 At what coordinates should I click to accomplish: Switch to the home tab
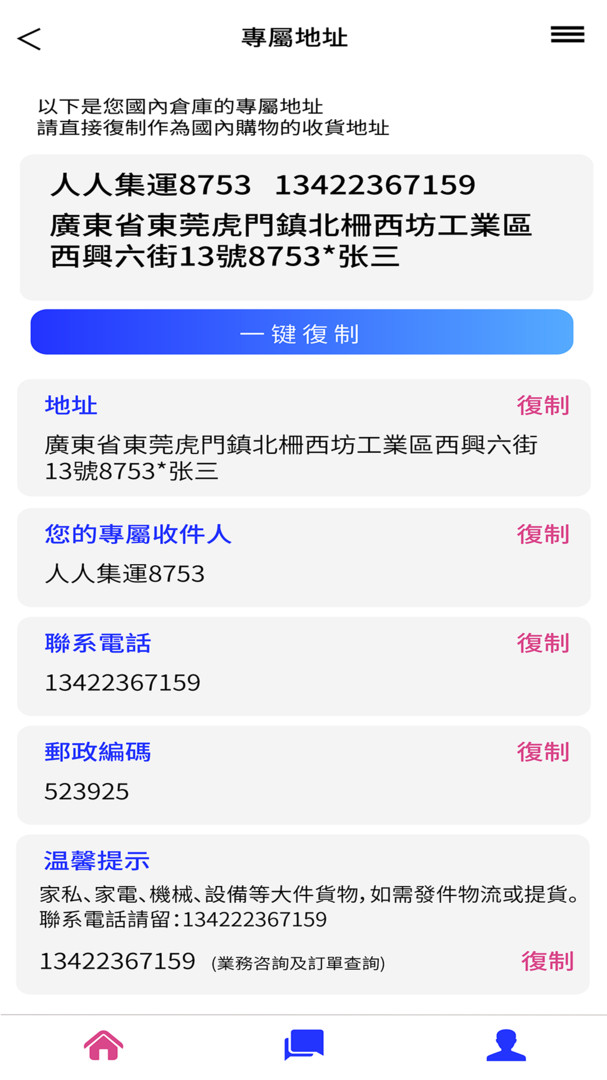pyautogui.click(x=103, y=1046)
